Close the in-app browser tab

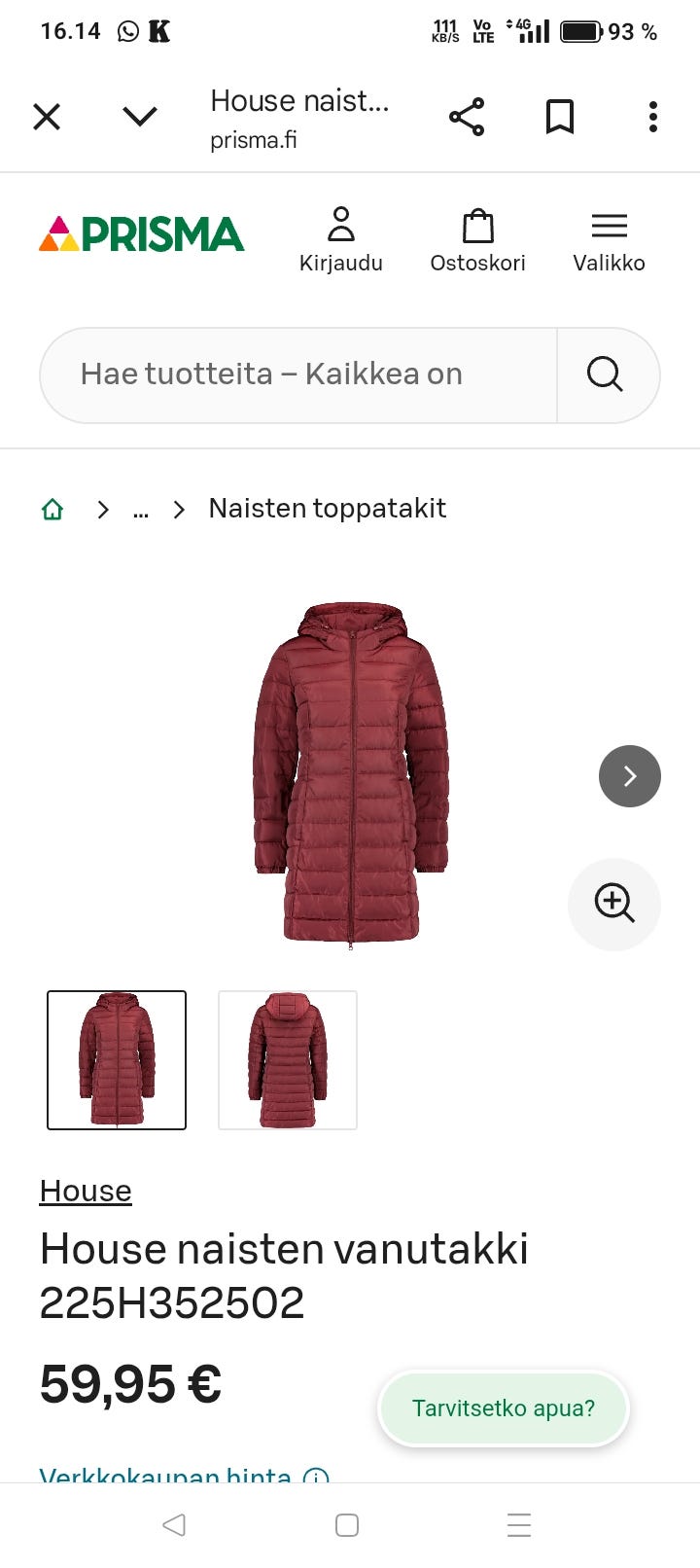(x=47, y=118)
